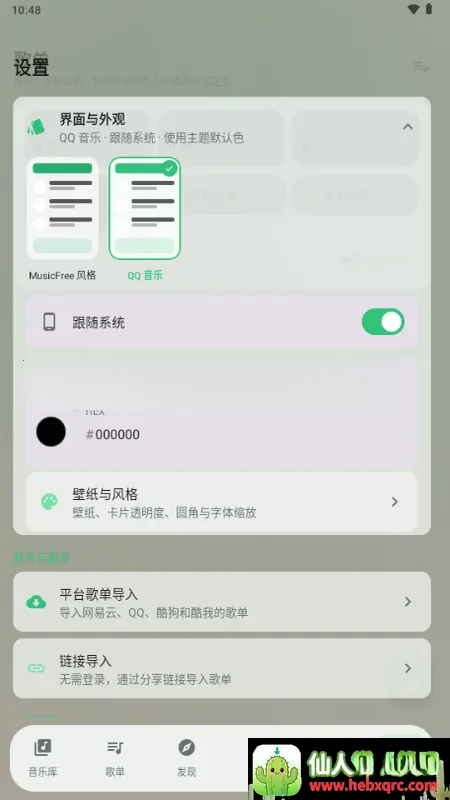Open the 发现 tab
The image size is (450, 800).
tap(186, 758)
